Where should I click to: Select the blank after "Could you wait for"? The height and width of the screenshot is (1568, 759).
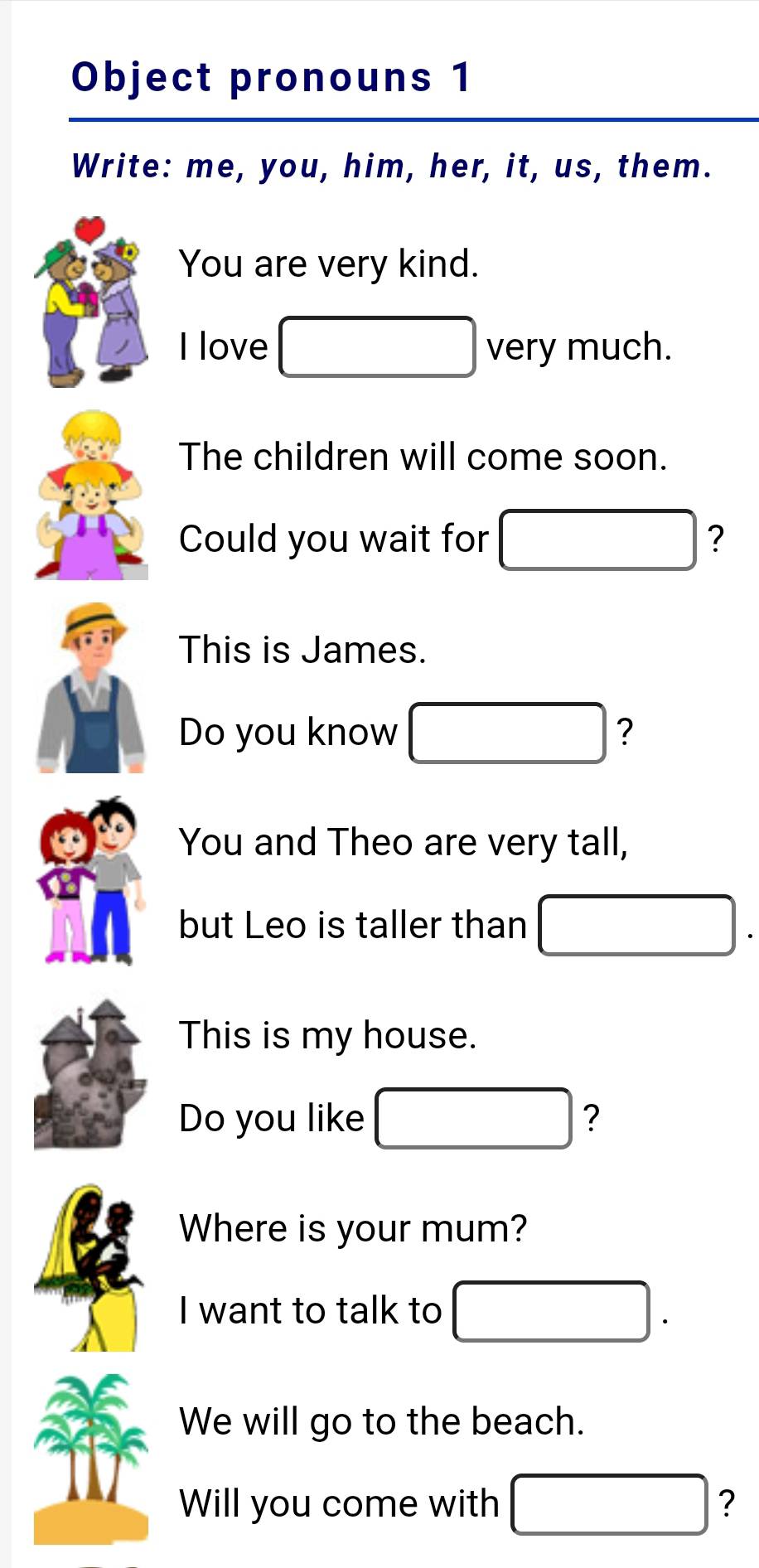pos(597,540)
